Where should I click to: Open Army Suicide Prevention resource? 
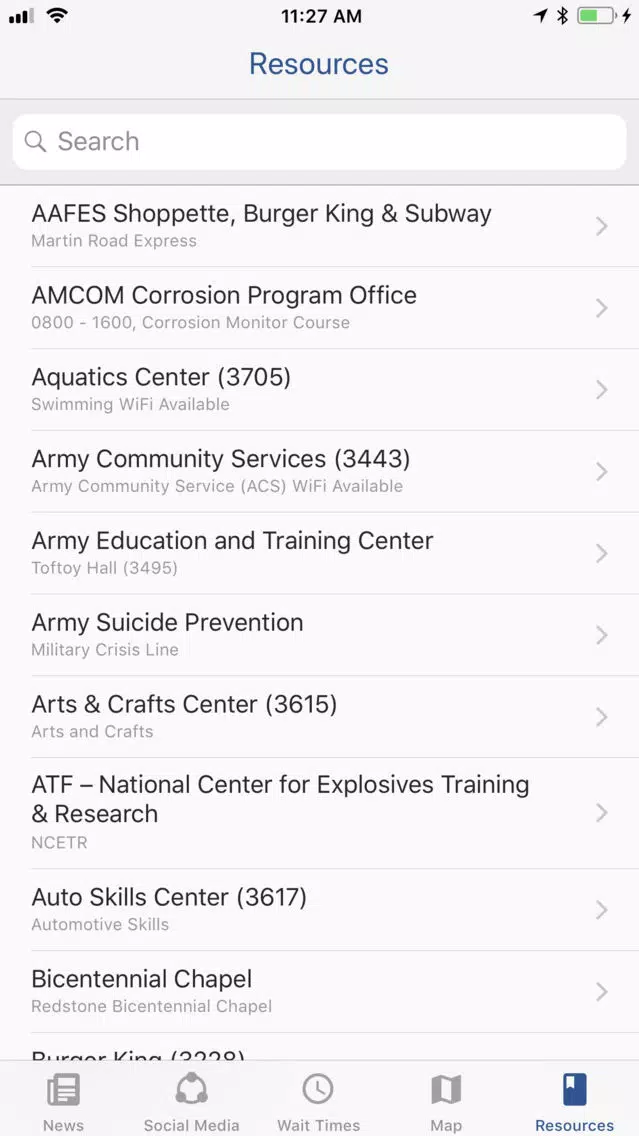pos(320,635)
